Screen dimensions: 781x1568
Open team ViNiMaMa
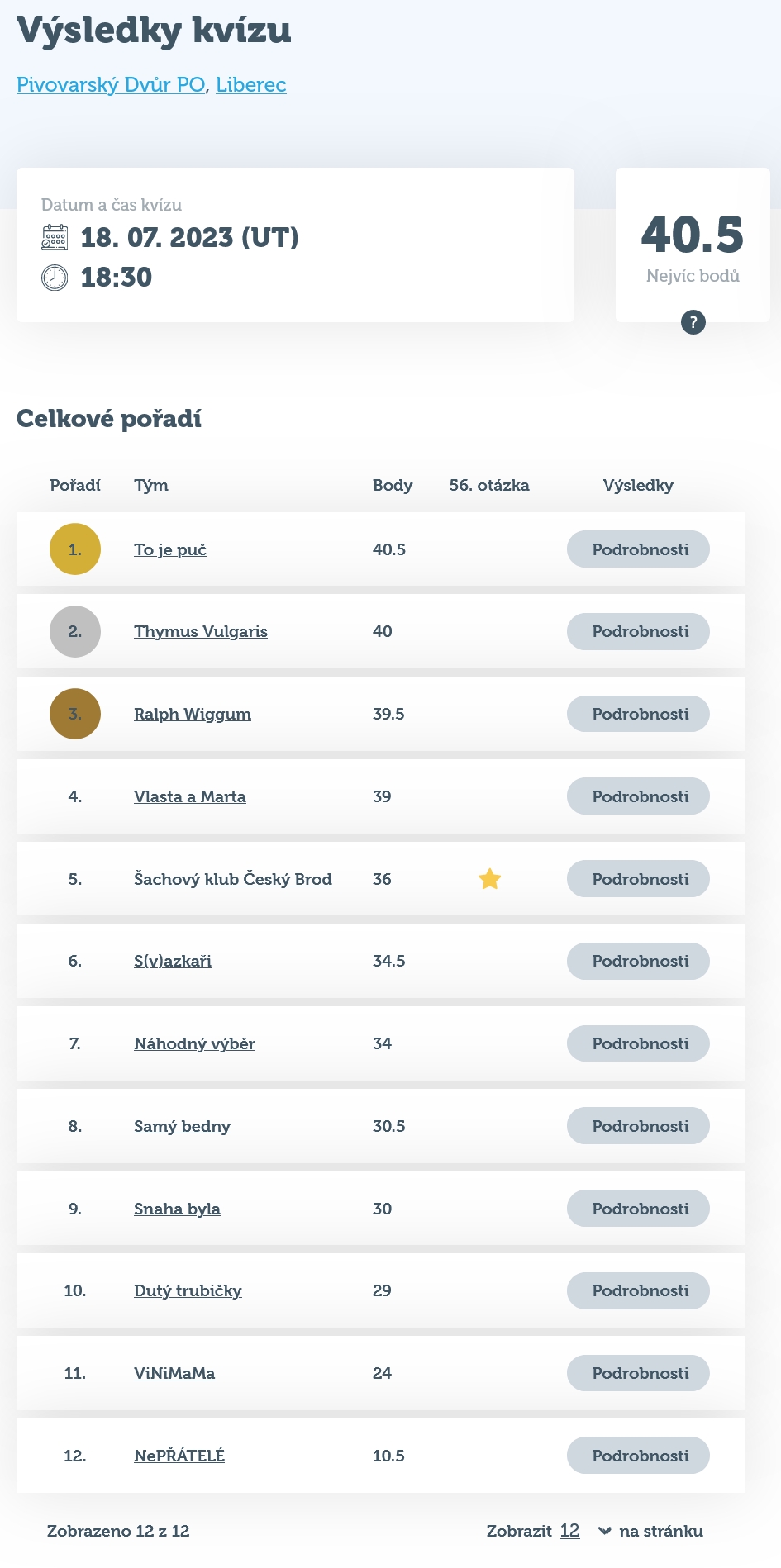(x=174, y=1373)
